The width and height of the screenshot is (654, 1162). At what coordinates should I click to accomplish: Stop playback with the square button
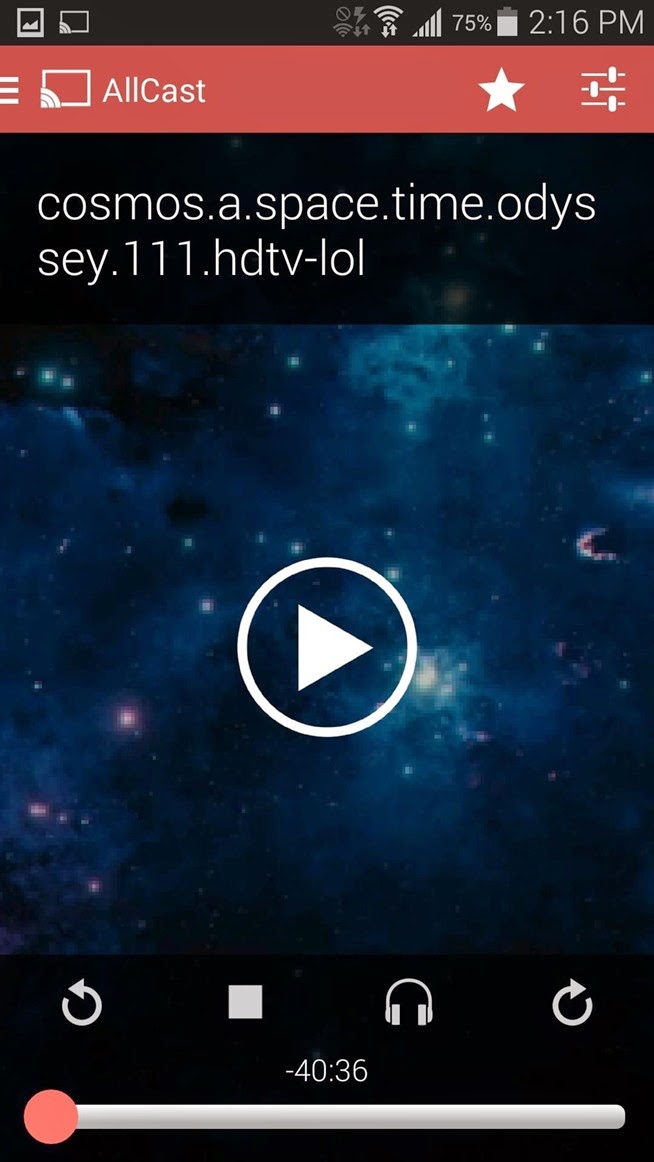[245, 1001]
